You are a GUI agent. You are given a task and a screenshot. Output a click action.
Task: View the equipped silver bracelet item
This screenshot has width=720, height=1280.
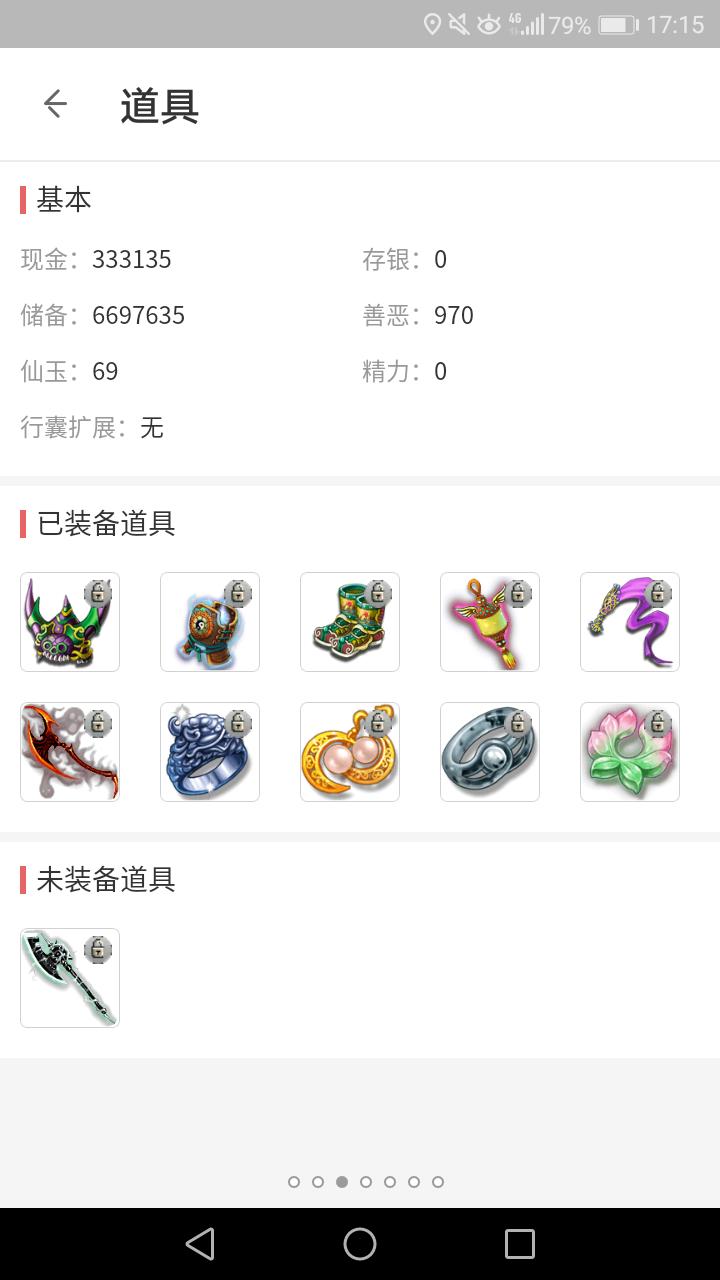(490, 752)
